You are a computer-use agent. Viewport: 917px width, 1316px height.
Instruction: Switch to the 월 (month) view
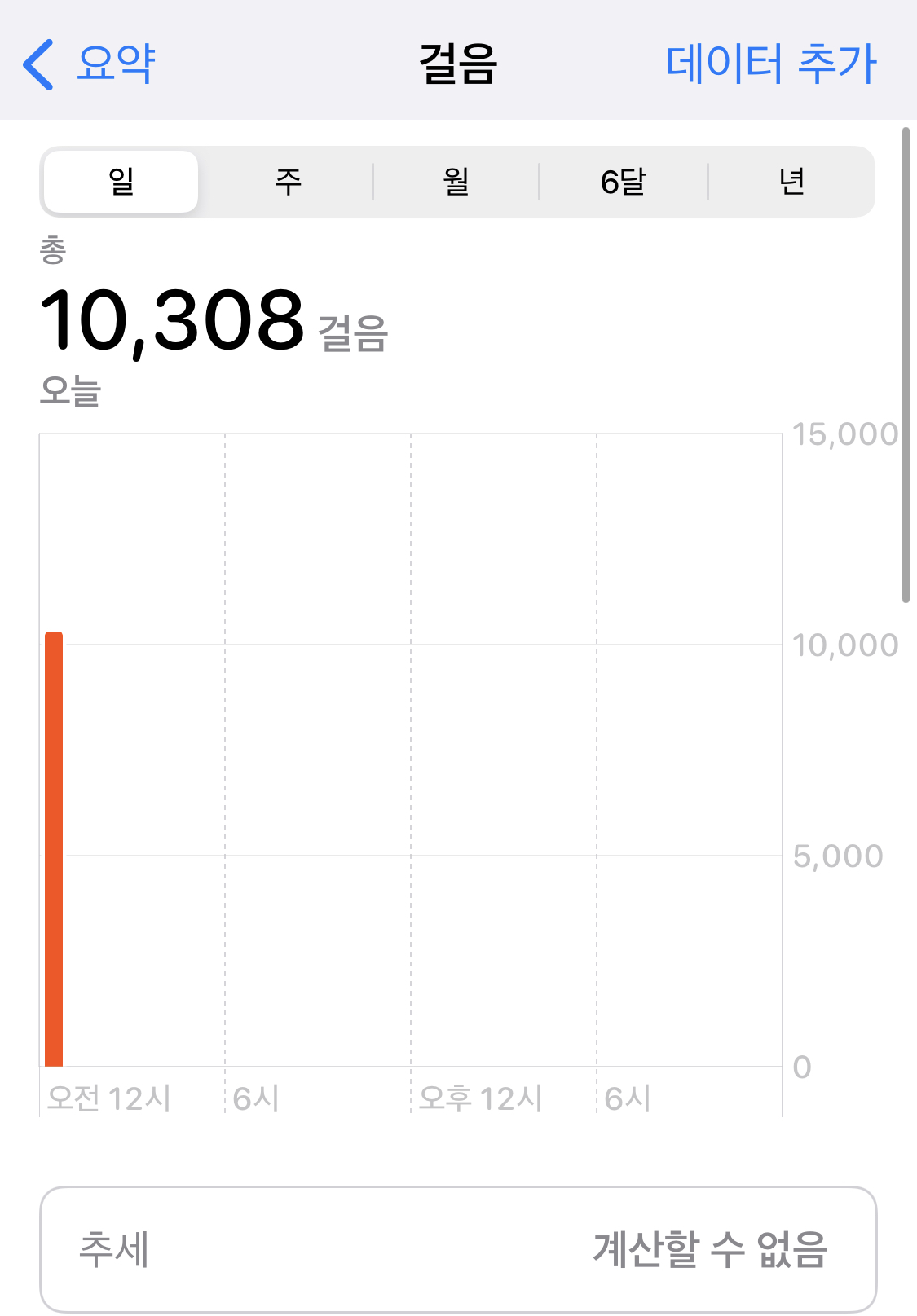[x=456, y=181]
